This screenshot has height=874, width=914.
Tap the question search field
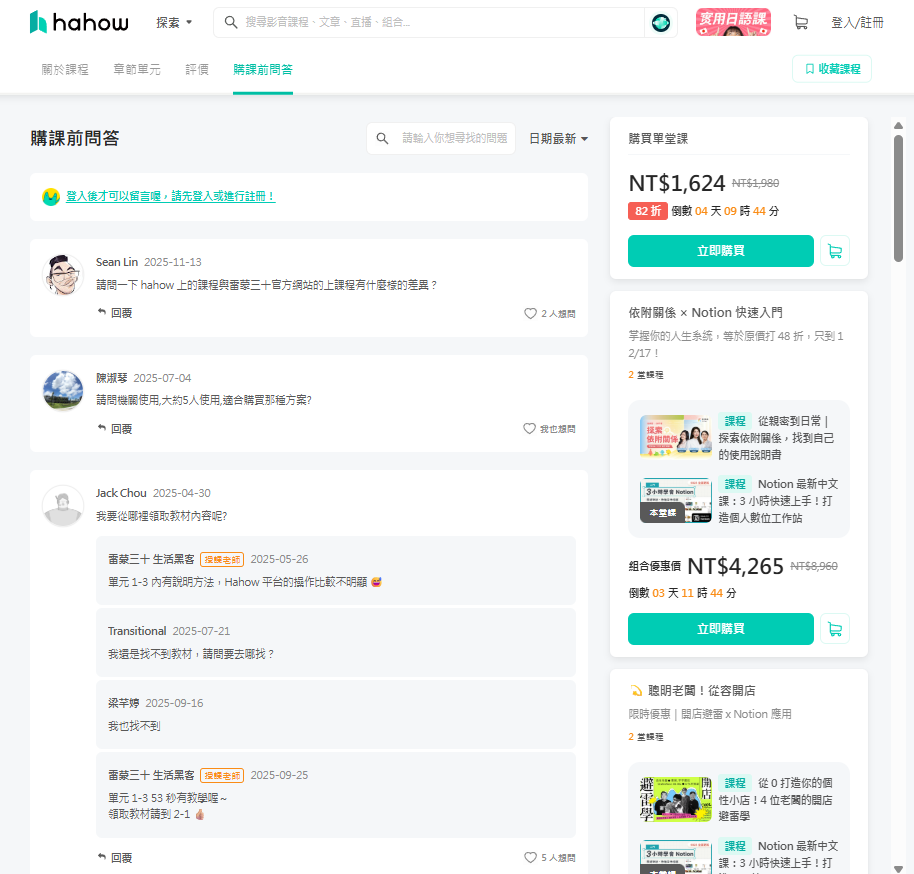[453, 138]
